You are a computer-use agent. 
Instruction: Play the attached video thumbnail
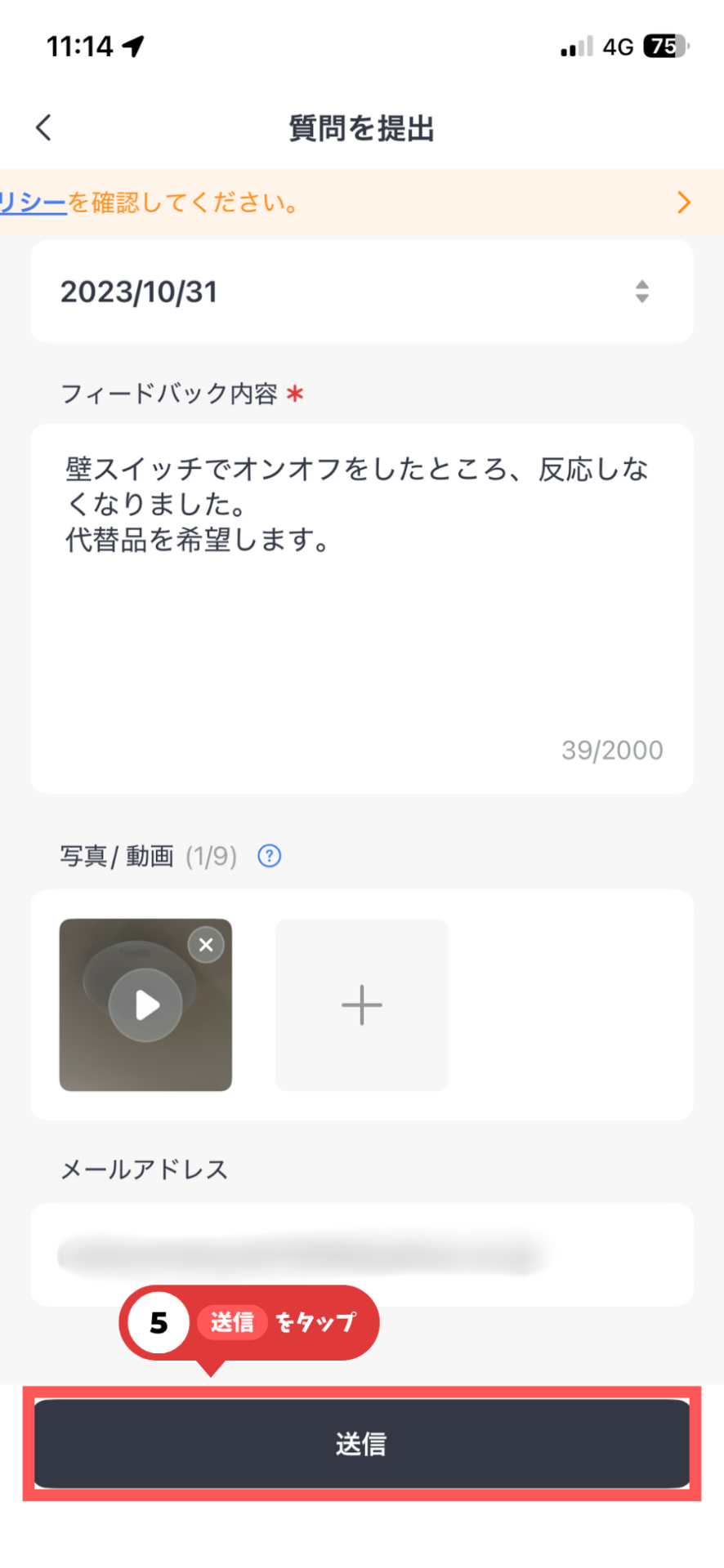point(145,1005)
